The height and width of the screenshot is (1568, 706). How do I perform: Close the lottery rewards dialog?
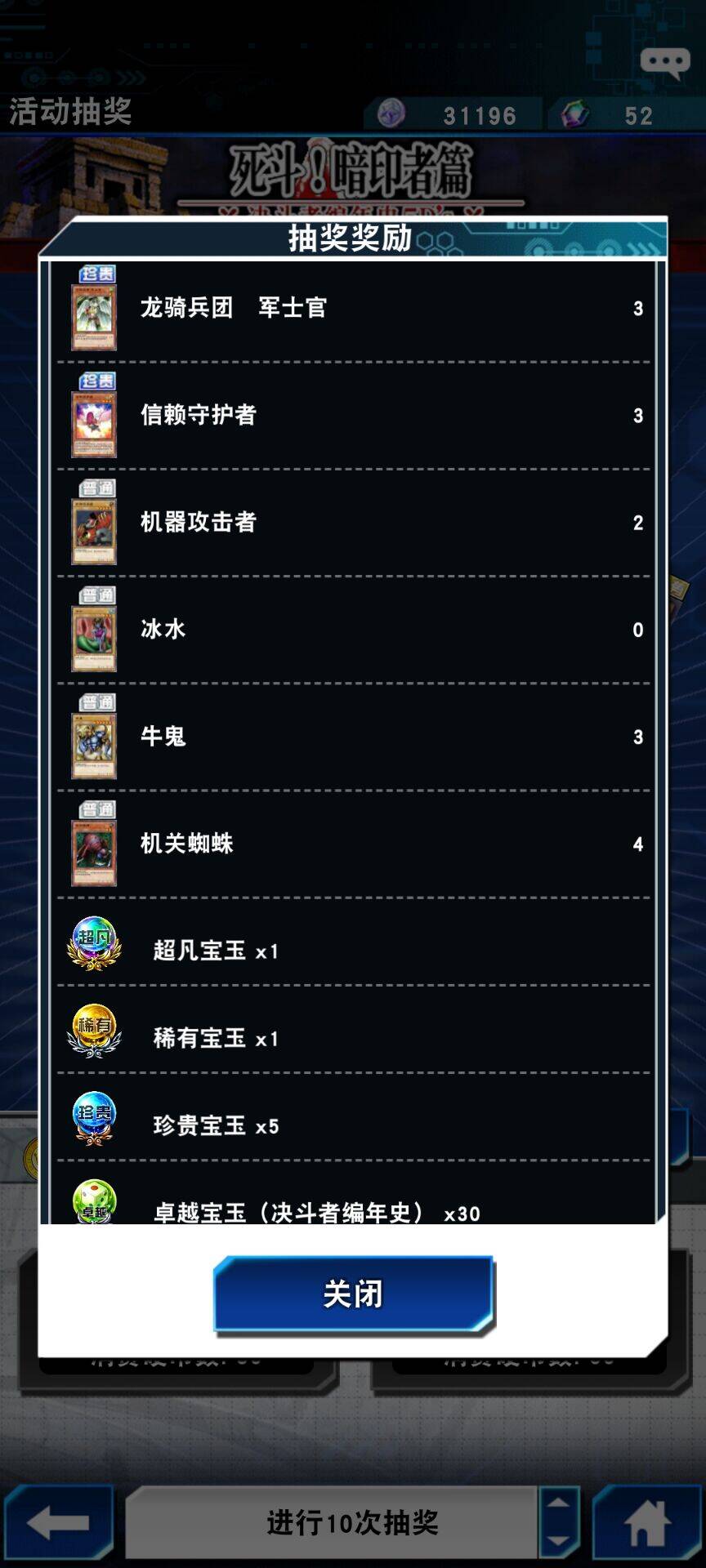353,1294
